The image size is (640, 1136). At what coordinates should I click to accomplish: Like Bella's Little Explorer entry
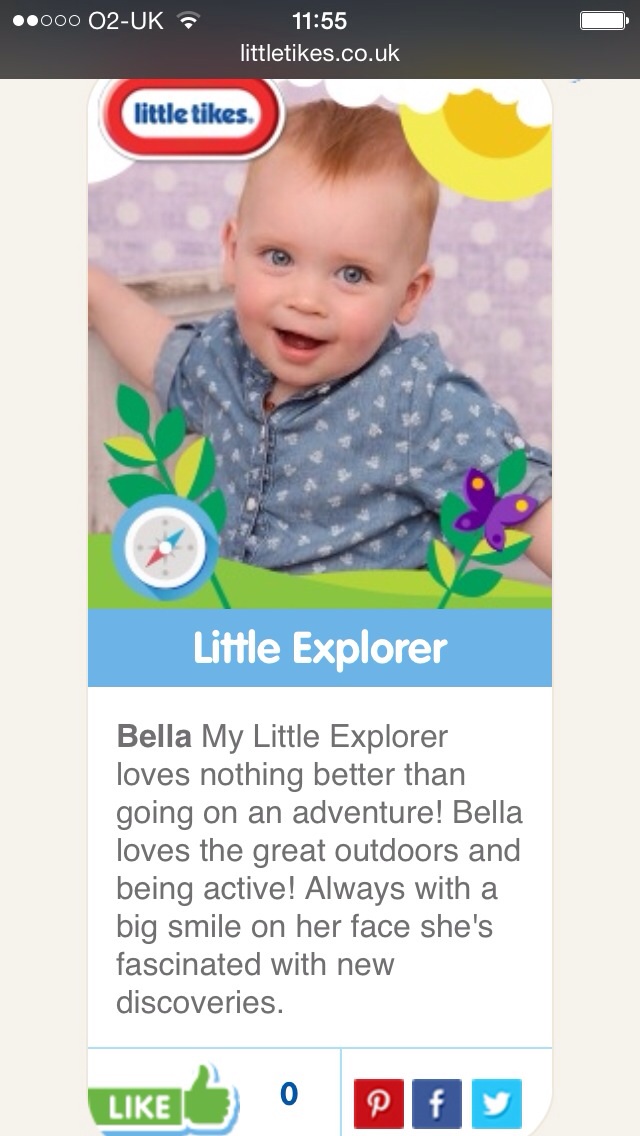point(163,1102)
